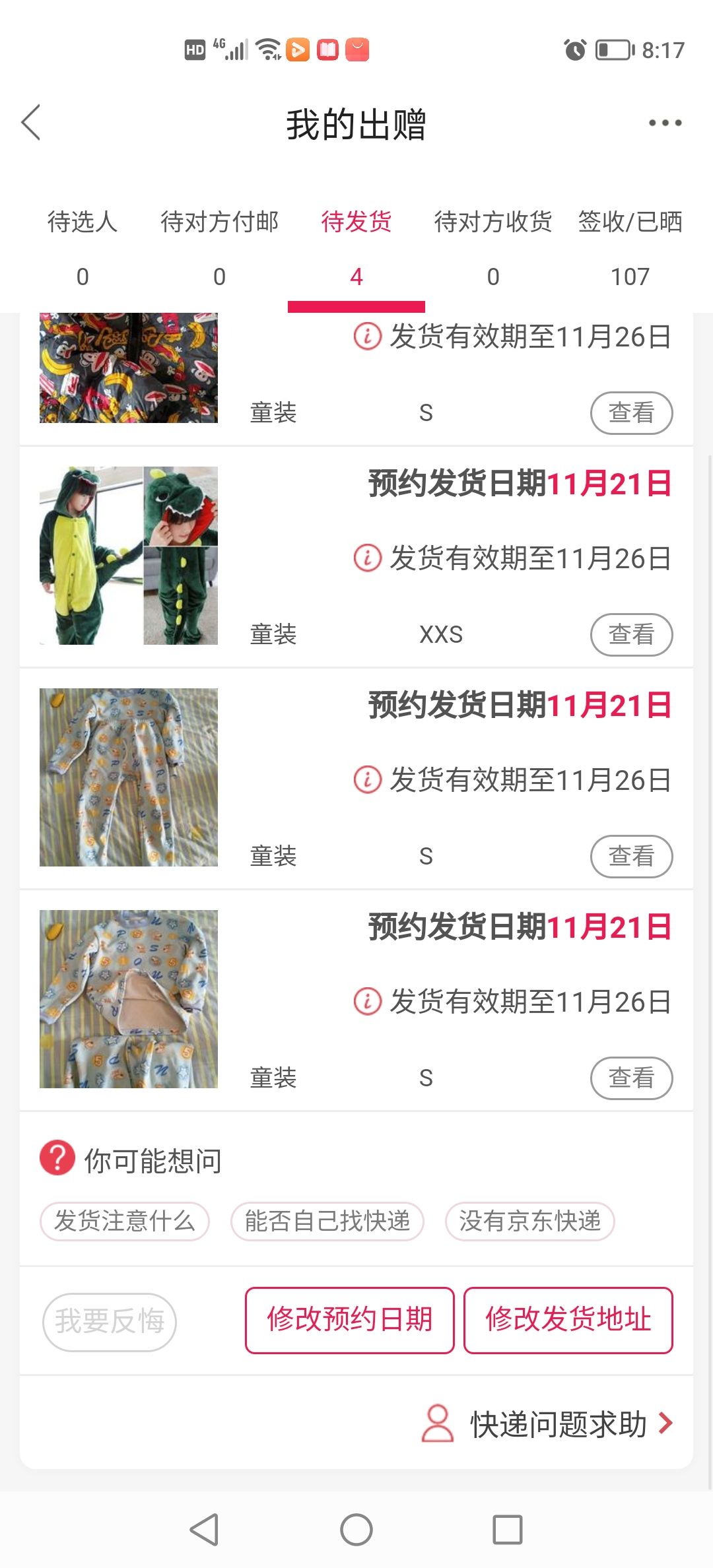The width and height of the screenshot is (713, 1568).
Task: Tap 修改预约日期 to change the date
Action: pyautogui.click(x=350, y=1320)
